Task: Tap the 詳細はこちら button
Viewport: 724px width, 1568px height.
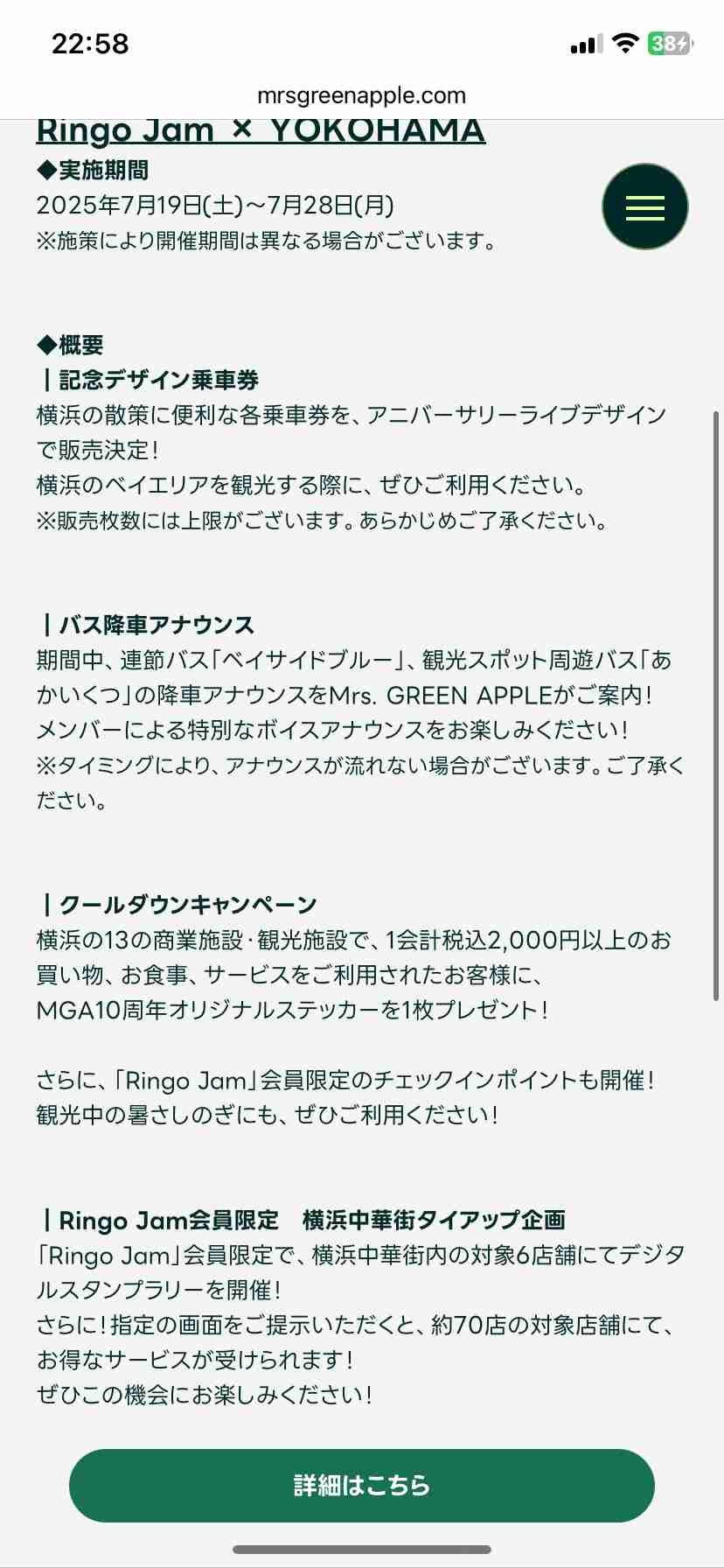Action: [x=362, y=1486]
